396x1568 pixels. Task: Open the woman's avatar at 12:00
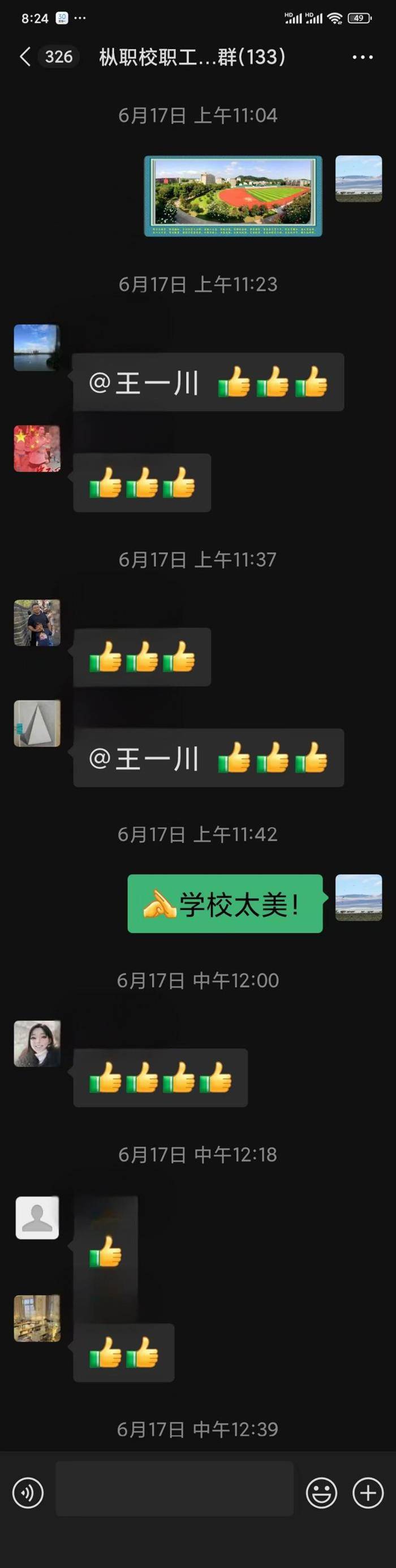(37, 1043)
